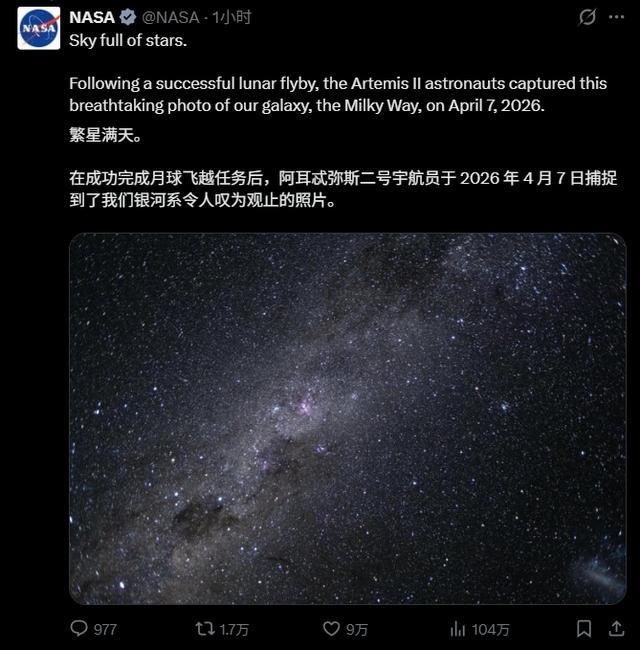Repost NASA's Milky Way post

click(x=205, y=628)
